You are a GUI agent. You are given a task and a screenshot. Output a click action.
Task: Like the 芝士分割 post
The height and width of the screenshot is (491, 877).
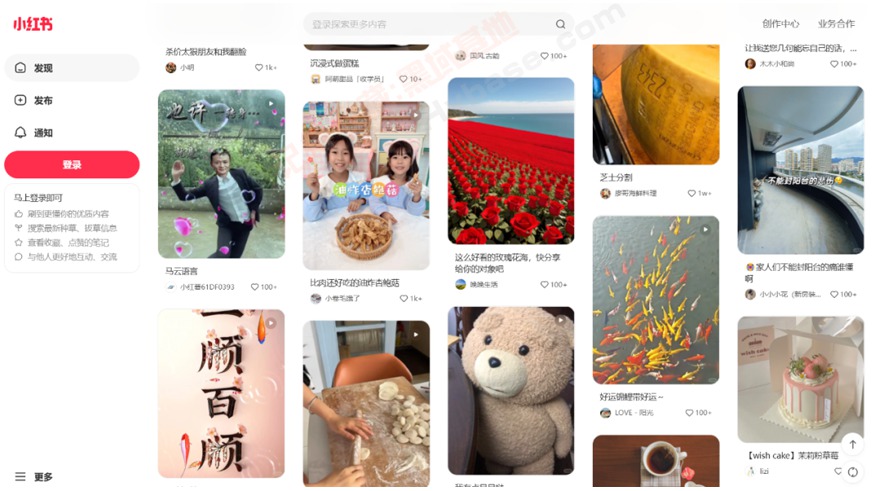click(x=691, y=193)
